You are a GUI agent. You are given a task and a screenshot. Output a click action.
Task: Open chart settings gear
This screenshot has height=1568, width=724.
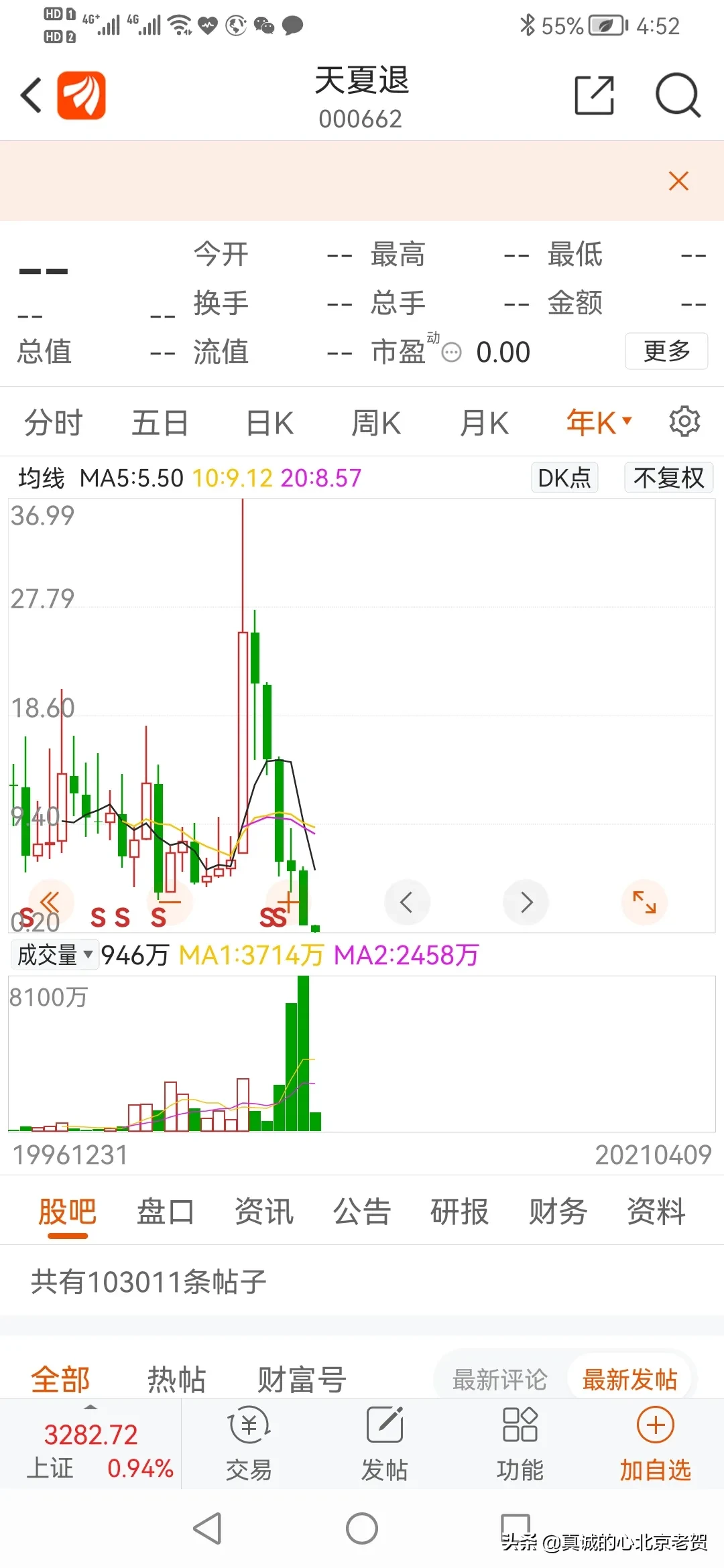pyautogui.click(x=684, y=422)
